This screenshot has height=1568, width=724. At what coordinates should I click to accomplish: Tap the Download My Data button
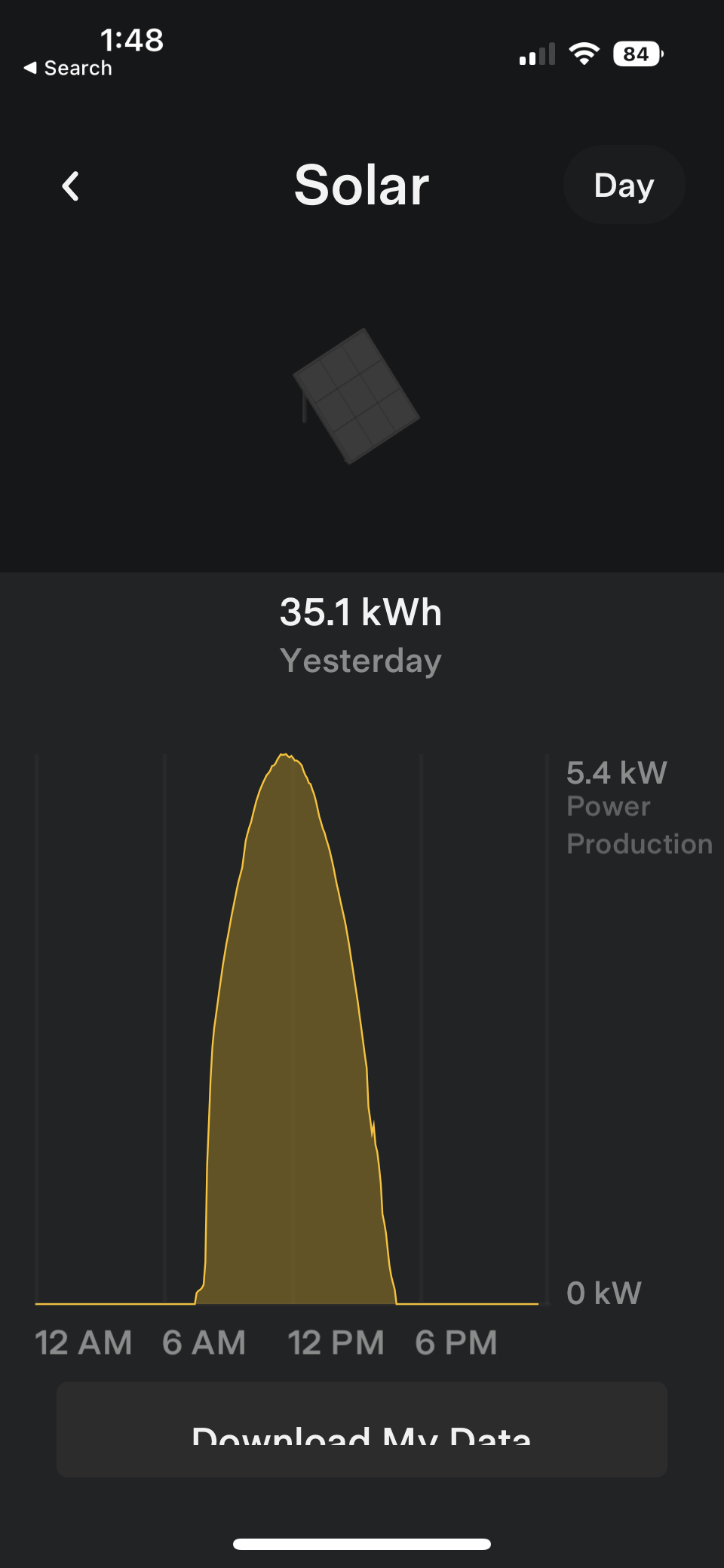(x=362, y=1429)
